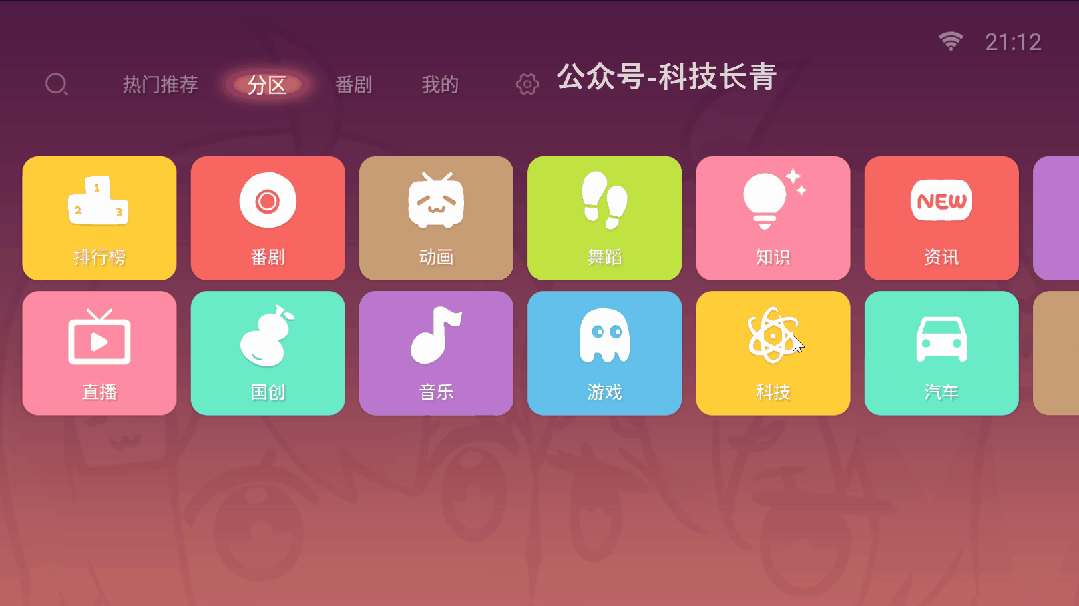This screenshot has width=1079, height=606.
Task: Select the 分区 tab
Action: (x=267, y=85)
